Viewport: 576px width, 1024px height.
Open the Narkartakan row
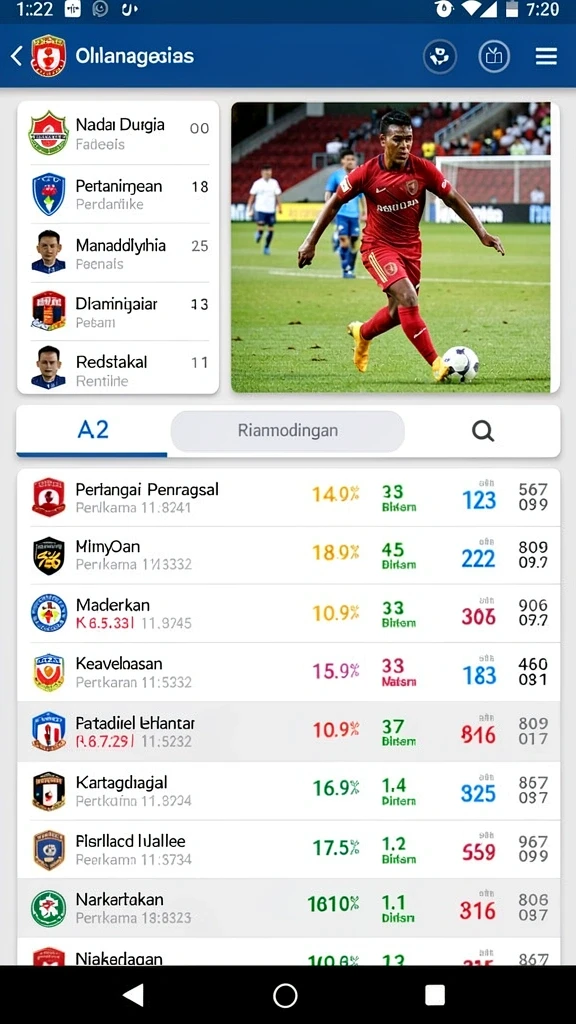(289, 908)
